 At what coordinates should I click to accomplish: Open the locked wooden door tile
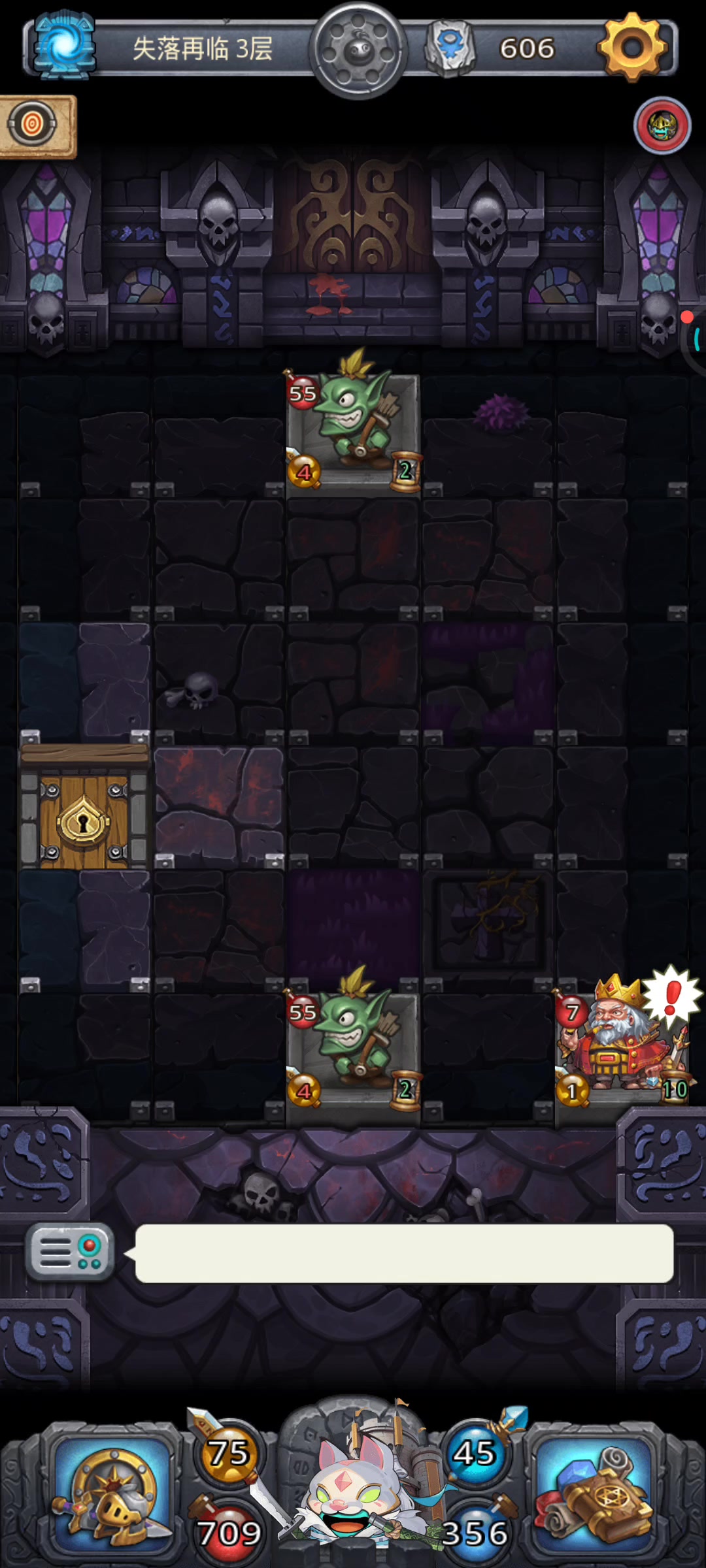tap(84, 808)
